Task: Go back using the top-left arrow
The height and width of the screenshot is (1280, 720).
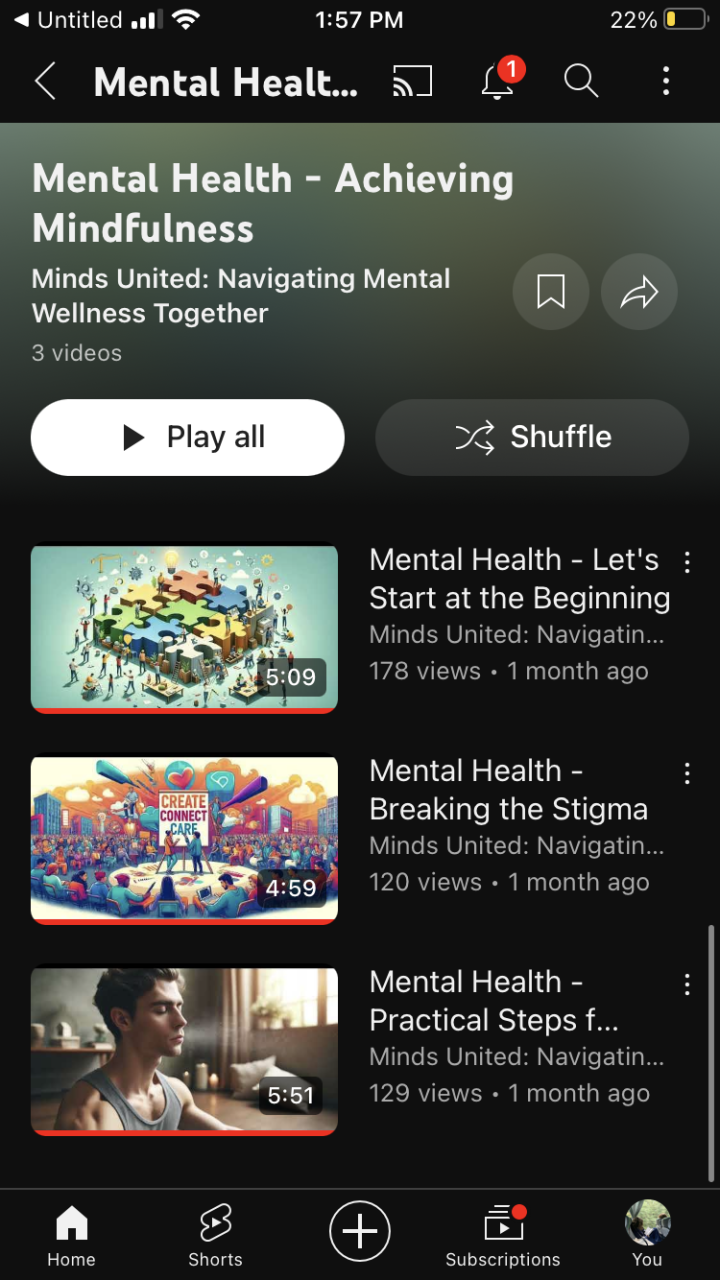Action: (x=45, y=81)
